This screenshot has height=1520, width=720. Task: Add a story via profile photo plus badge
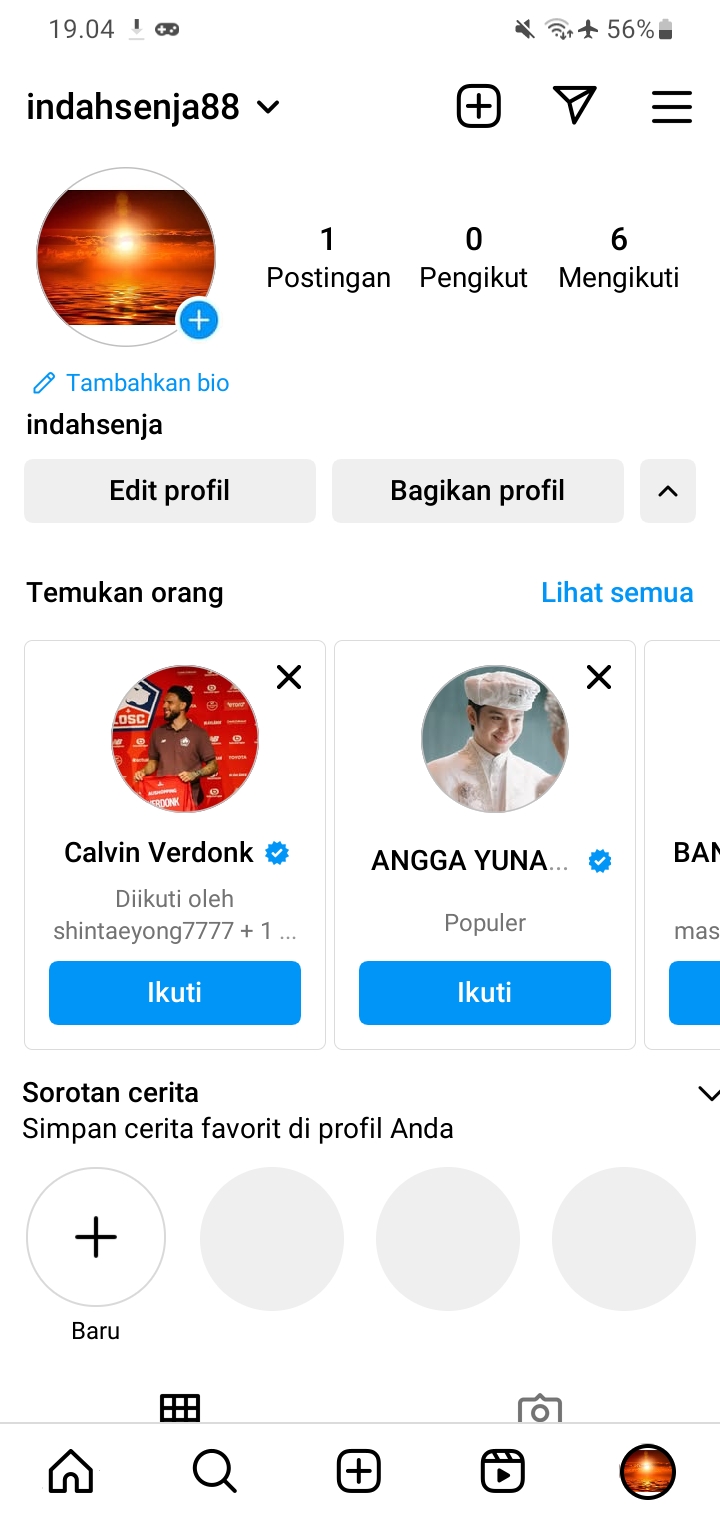(x=199, y=320)
